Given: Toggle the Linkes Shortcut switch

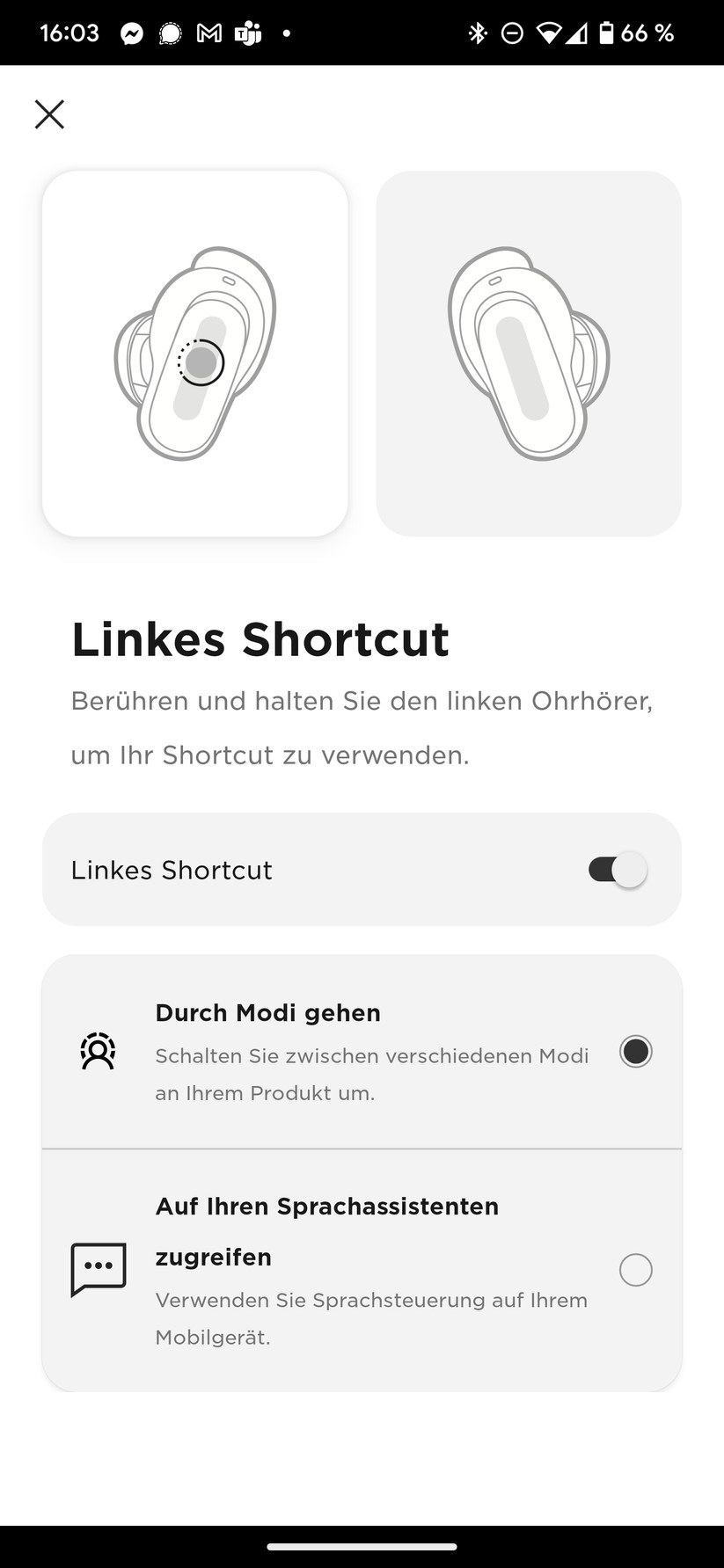Looking at the screenshot, I should (617, 870).
